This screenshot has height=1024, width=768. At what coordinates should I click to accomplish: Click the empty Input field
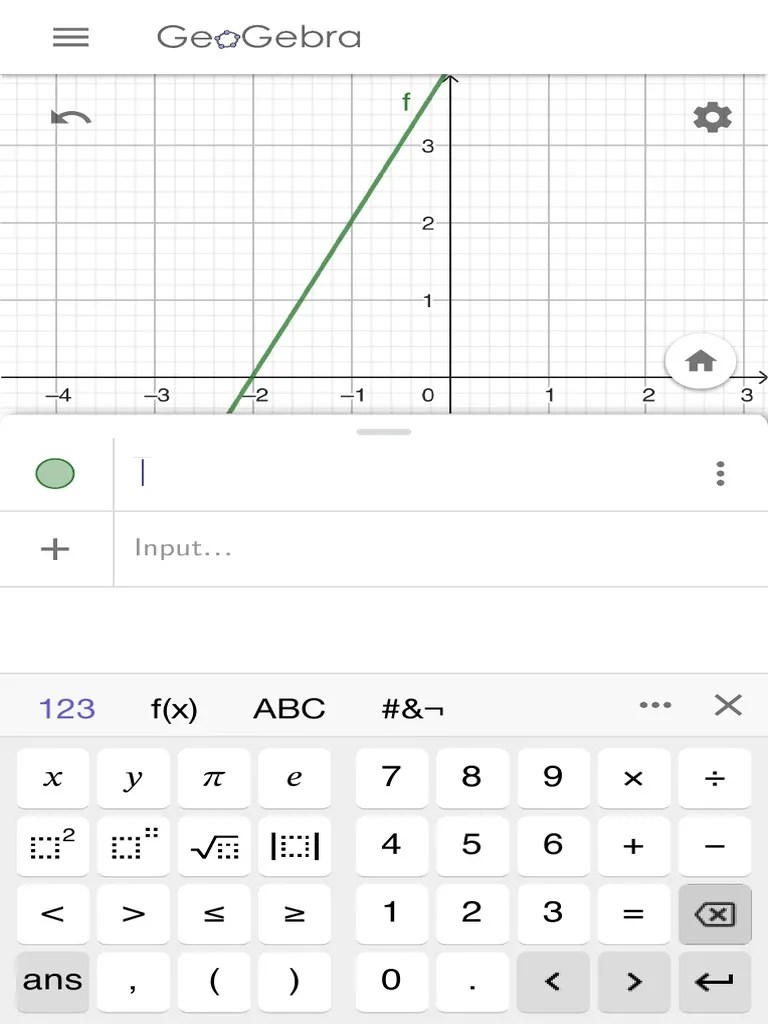tap(300, 548)
